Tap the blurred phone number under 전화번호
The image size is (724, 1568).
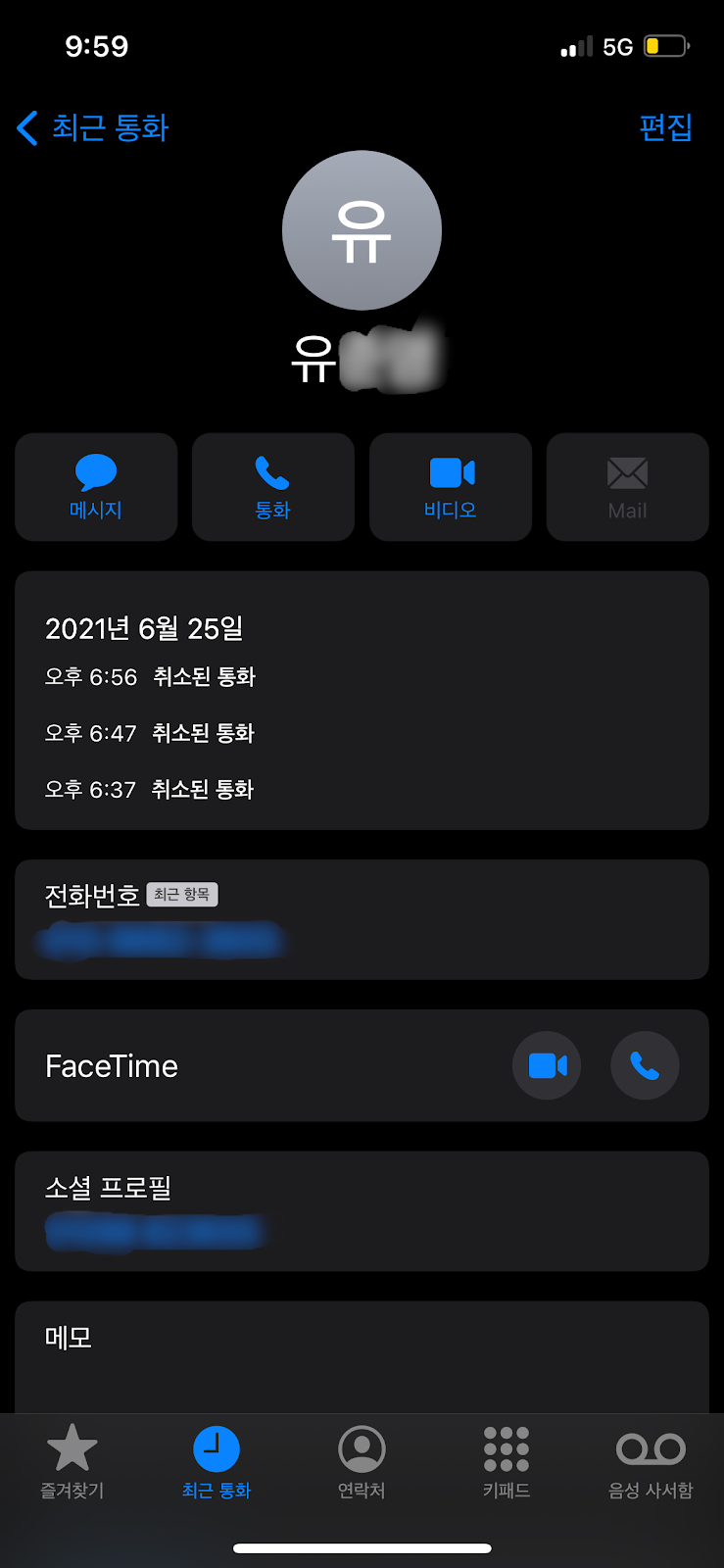coord(162,941)
